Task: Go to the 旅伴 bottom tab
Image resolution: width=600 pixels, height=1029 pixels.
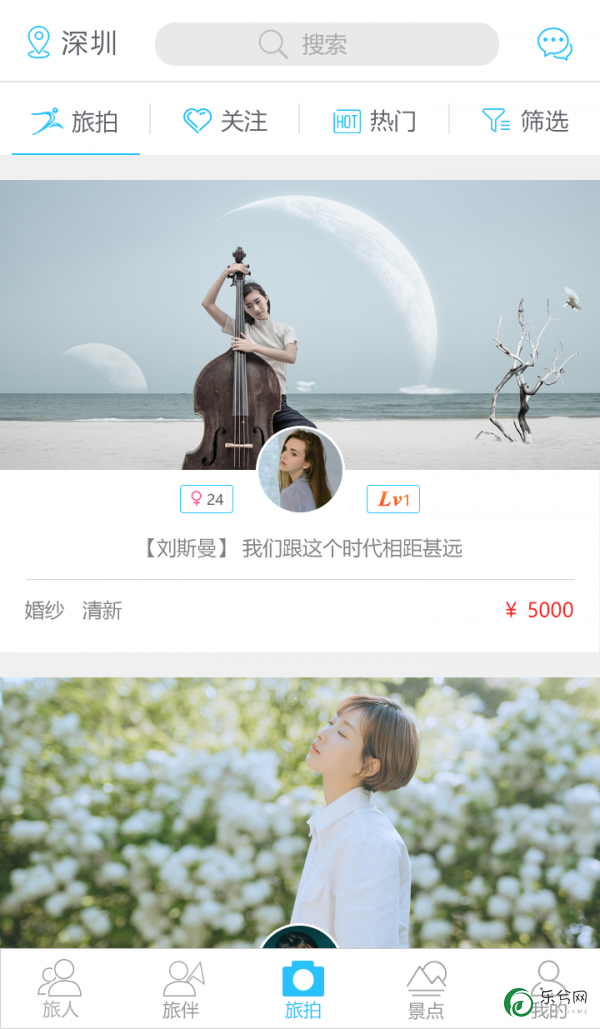Action: point(181,989)
